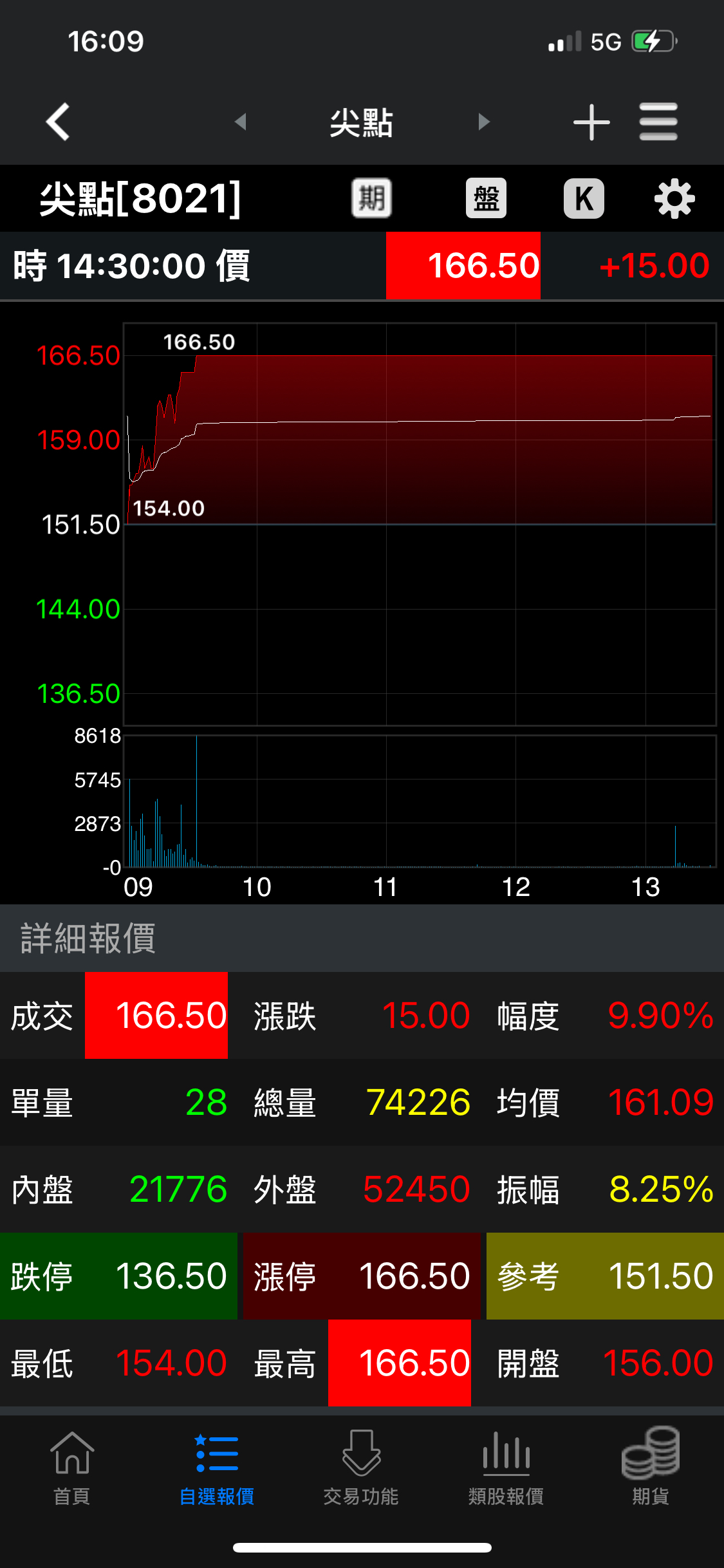Image resolution: width=724 pixels, height=1568 pixels.
Task: Switch to the K-line chart
Action: [584, 198]
